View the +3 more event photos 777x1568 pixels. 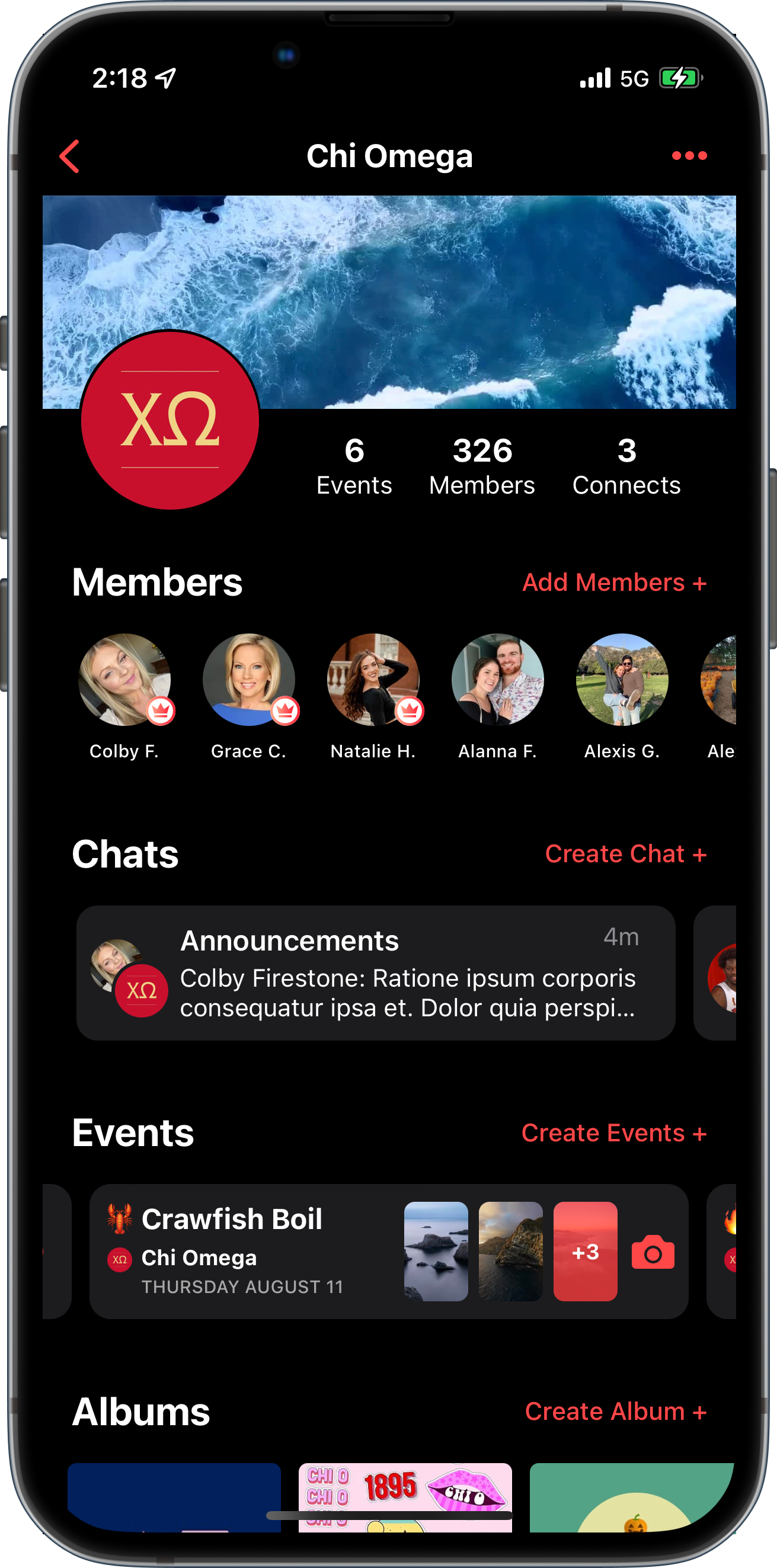pyautogui.click(x=585, y=1252)
